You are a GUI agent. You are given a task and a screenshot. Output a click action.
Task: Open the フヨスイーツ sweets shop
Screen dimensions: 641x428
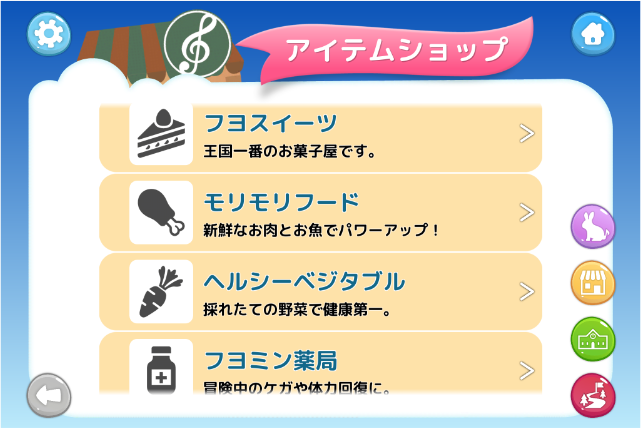(x=321, y=136)
